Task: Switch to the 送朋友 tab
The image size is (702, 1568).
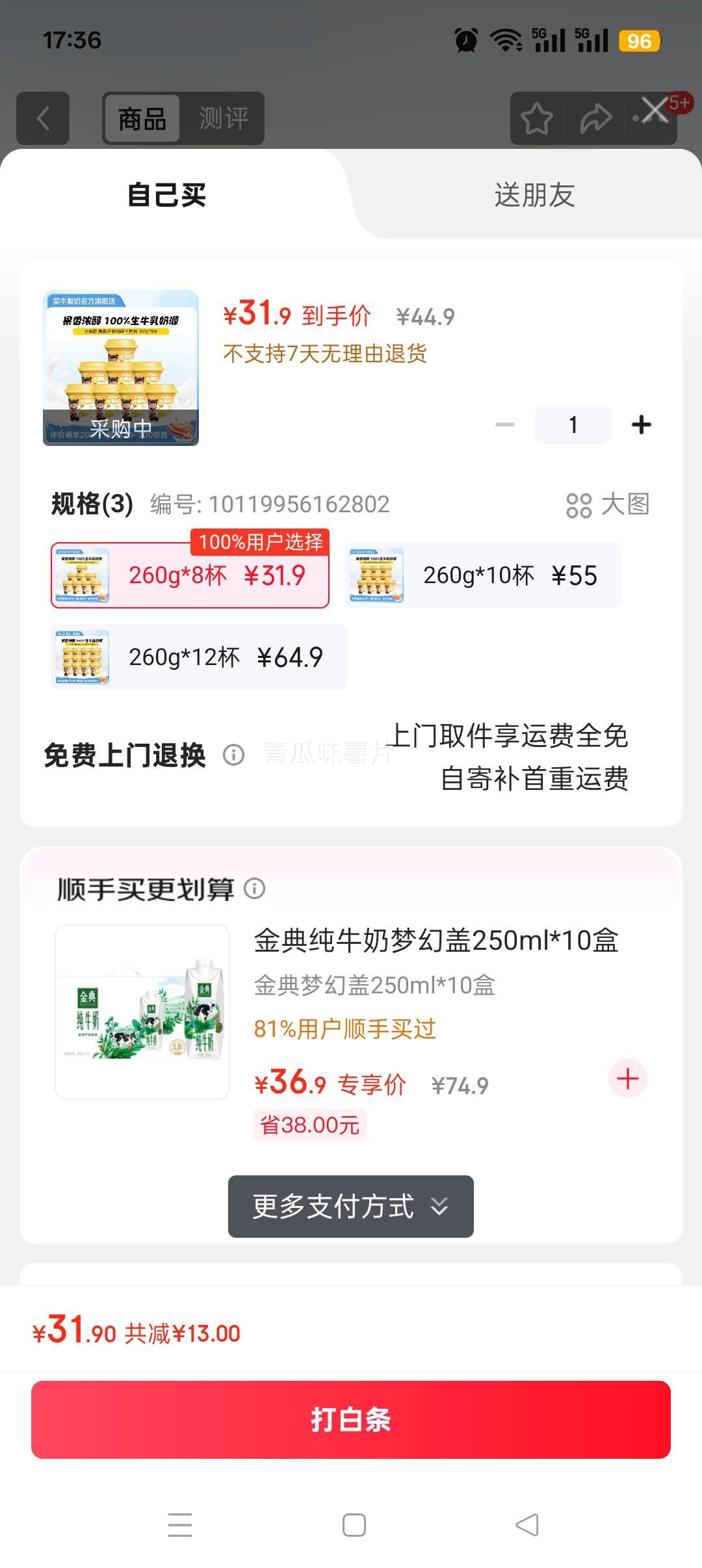Action: click(534, 195)
